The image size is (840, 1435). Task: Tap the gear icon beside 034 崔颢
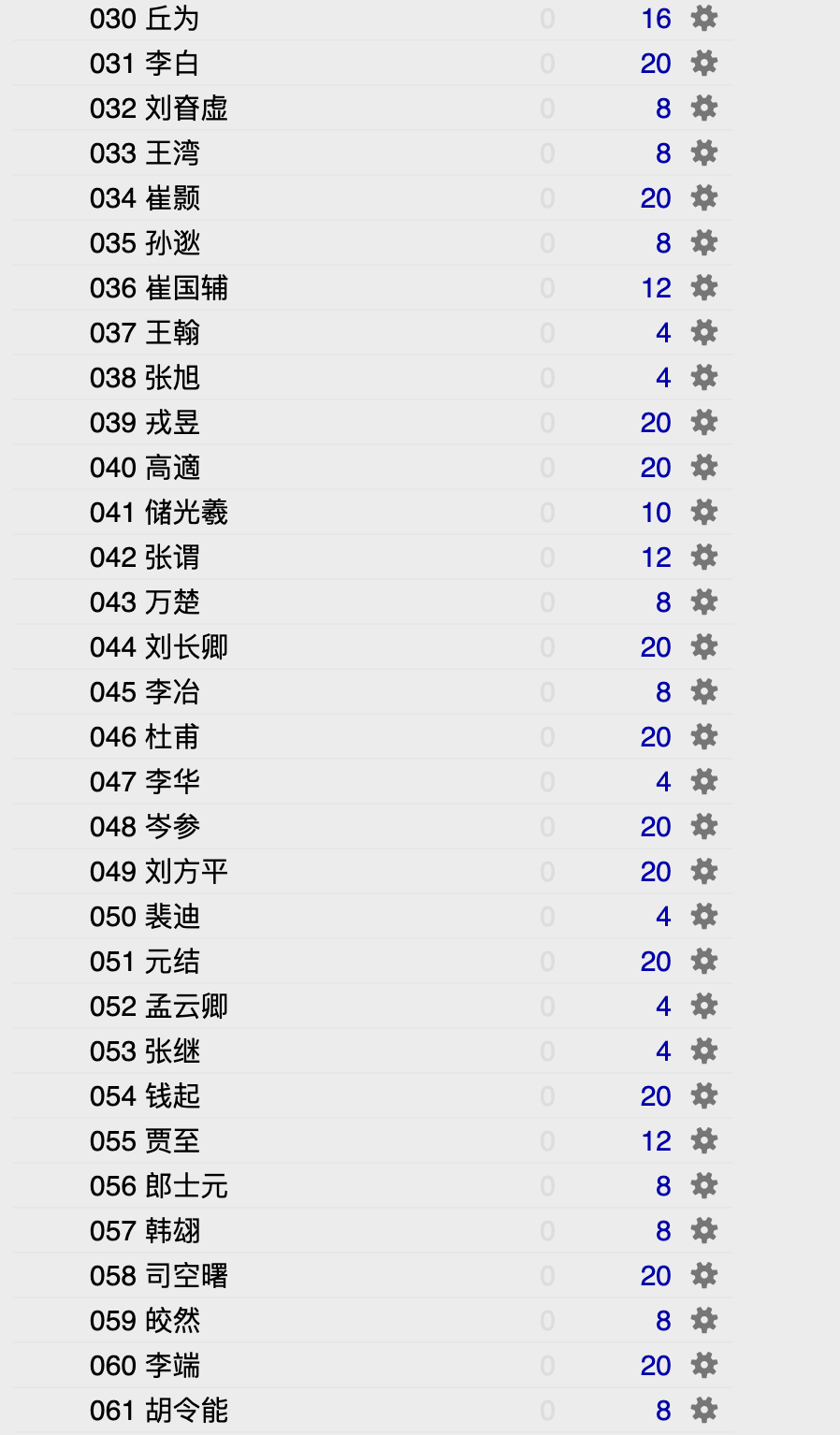coord(703,197)
